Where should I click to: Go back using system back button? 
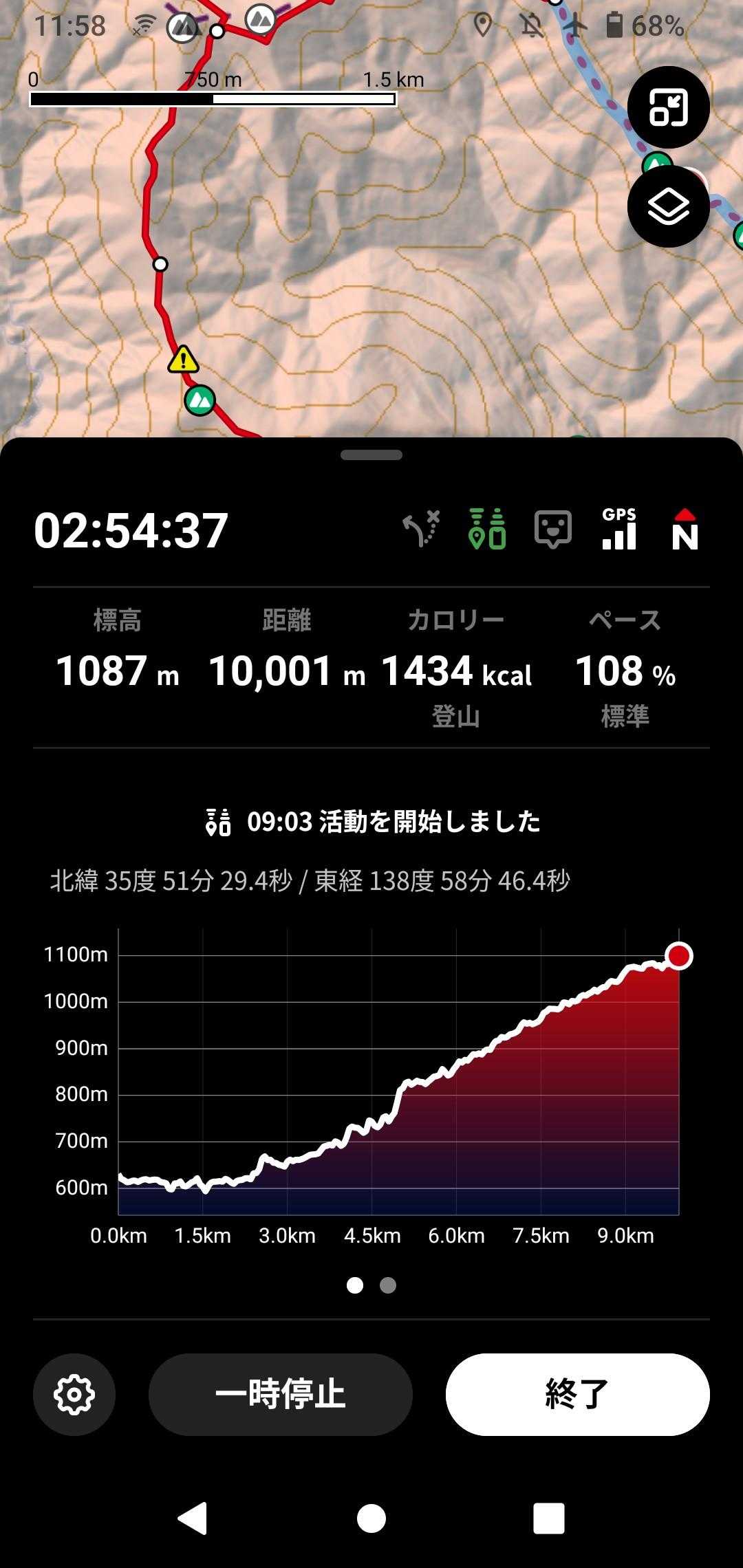click(x=193, y=1518)
